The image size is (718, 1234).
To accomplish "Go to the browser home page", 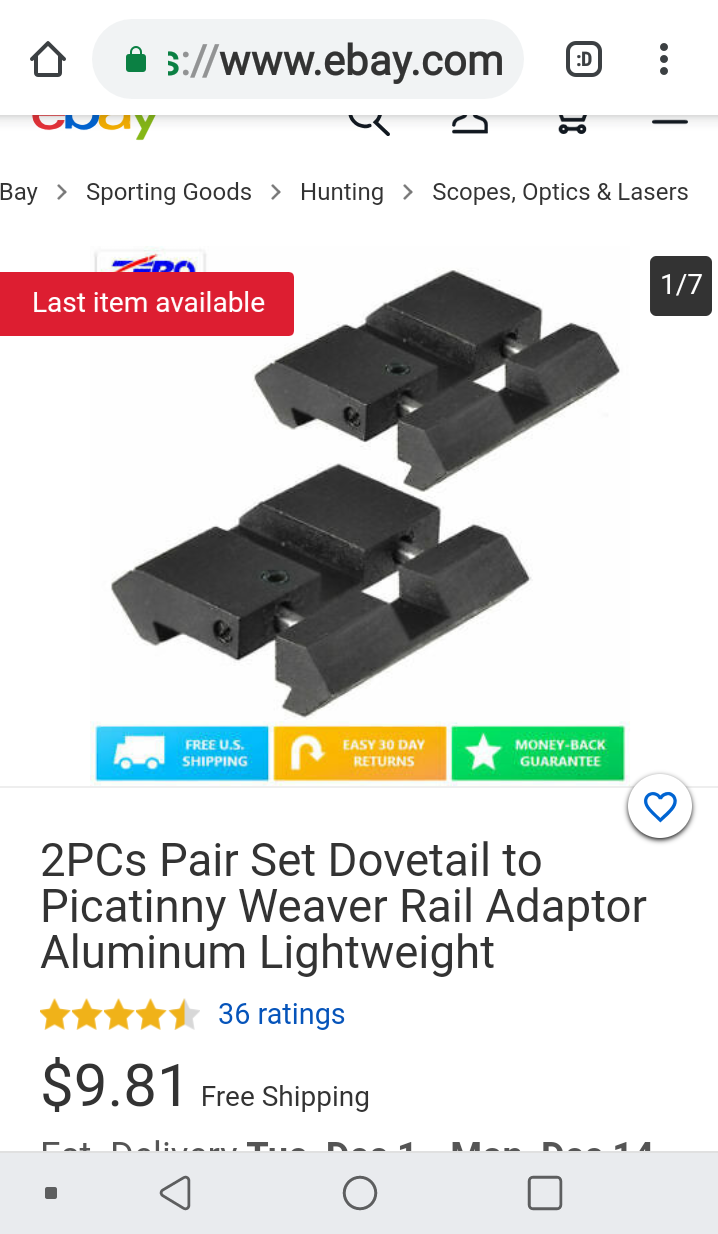I will tap(48, 61).
